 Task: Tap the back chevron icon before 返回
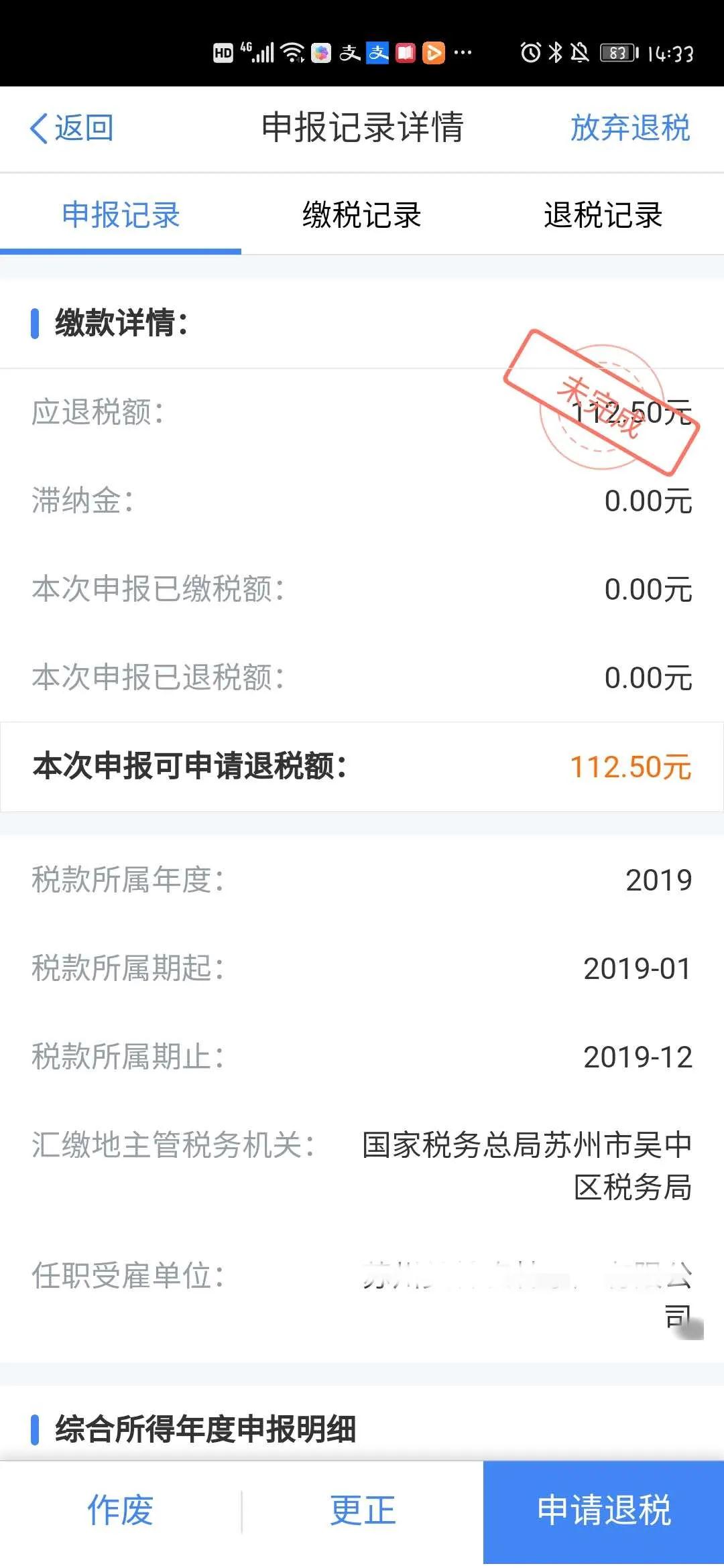tap(38, 128)
